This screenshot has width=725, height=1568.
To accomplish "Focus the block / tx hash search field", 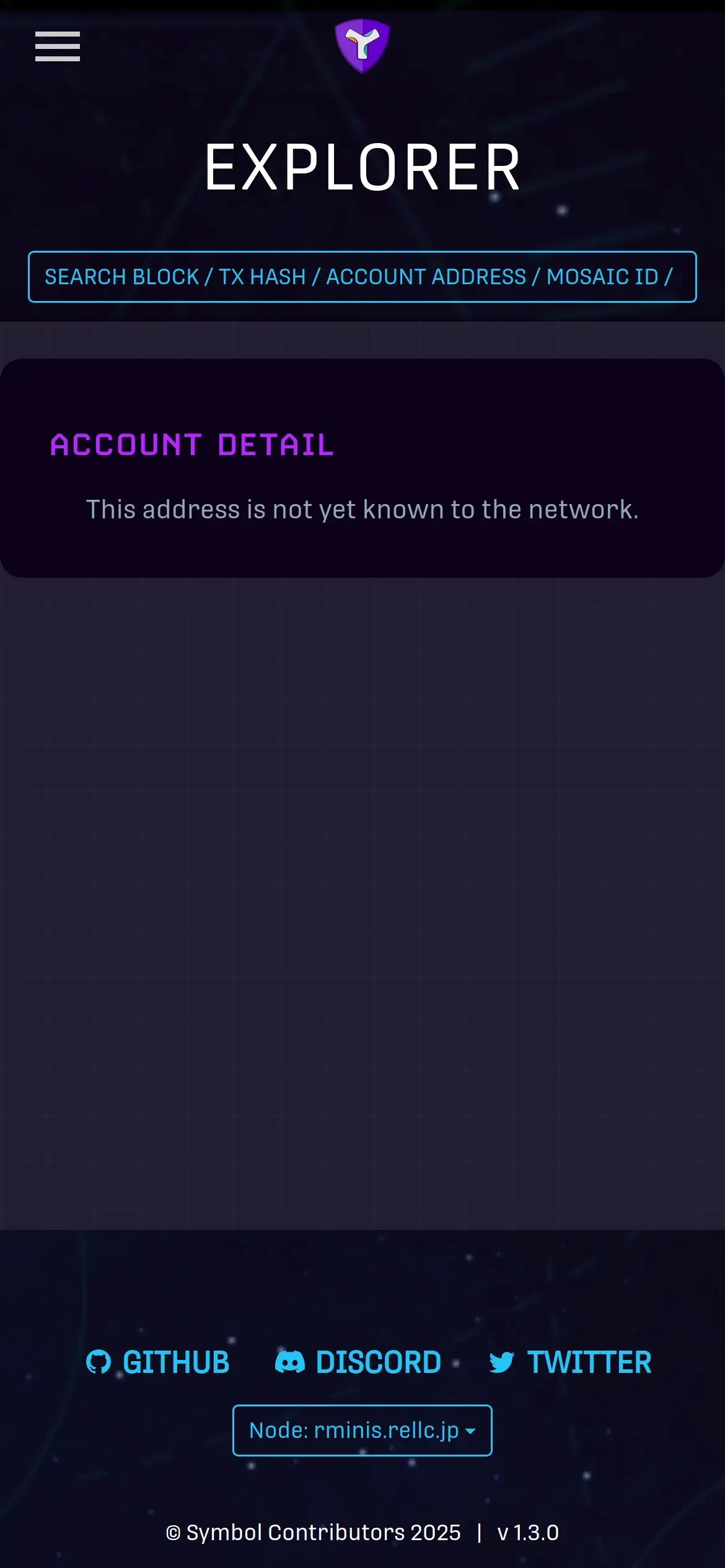I will tap(362, 277).
